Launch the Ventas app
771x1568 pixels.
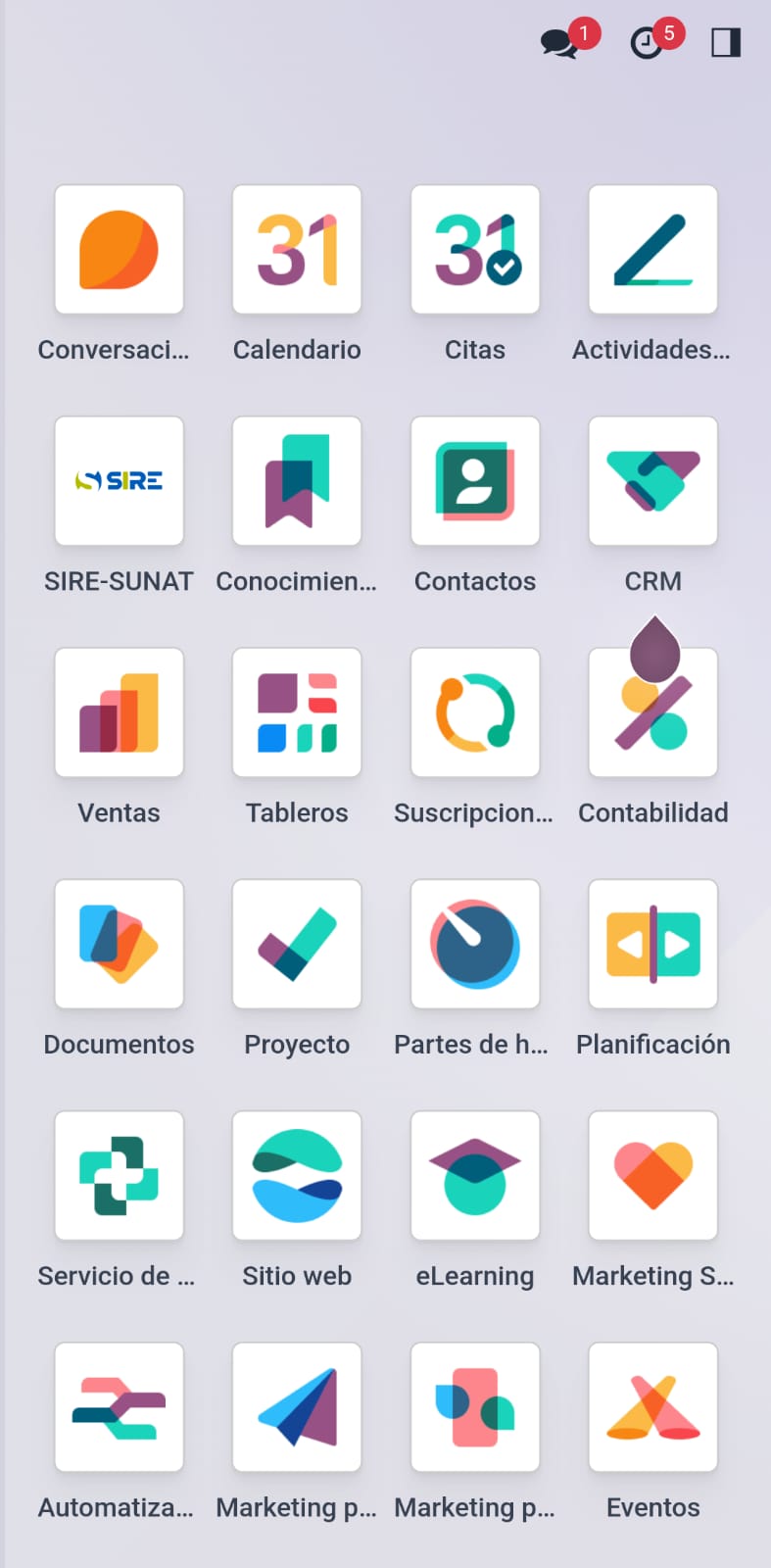pyautogui.click(x=120, y=712)
